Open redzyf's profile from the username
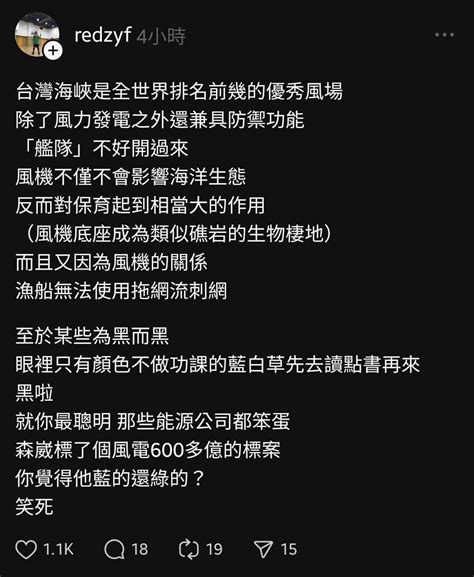The image size is (474, 577). point(103,36)
